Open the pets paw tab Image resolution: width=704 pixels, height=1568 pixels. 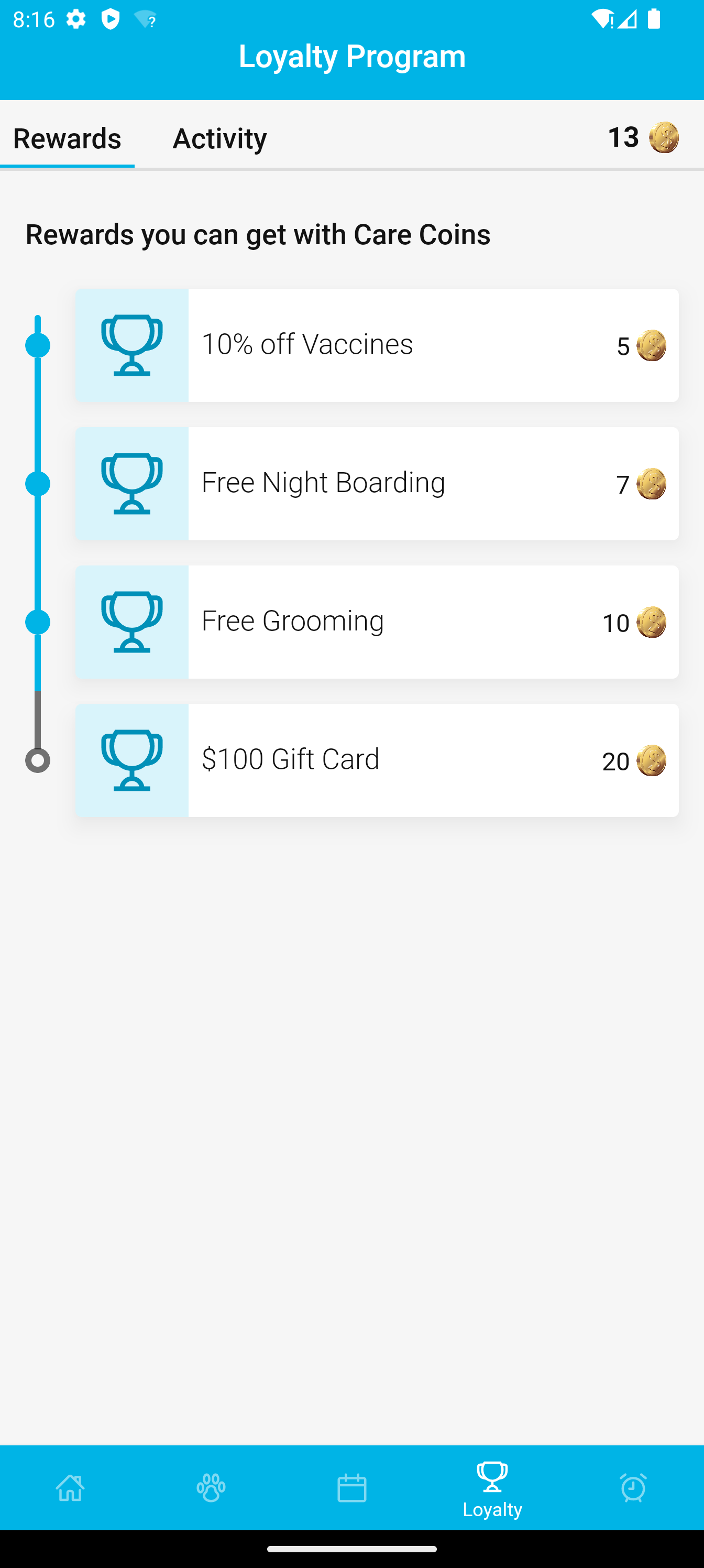point(211,1487)
